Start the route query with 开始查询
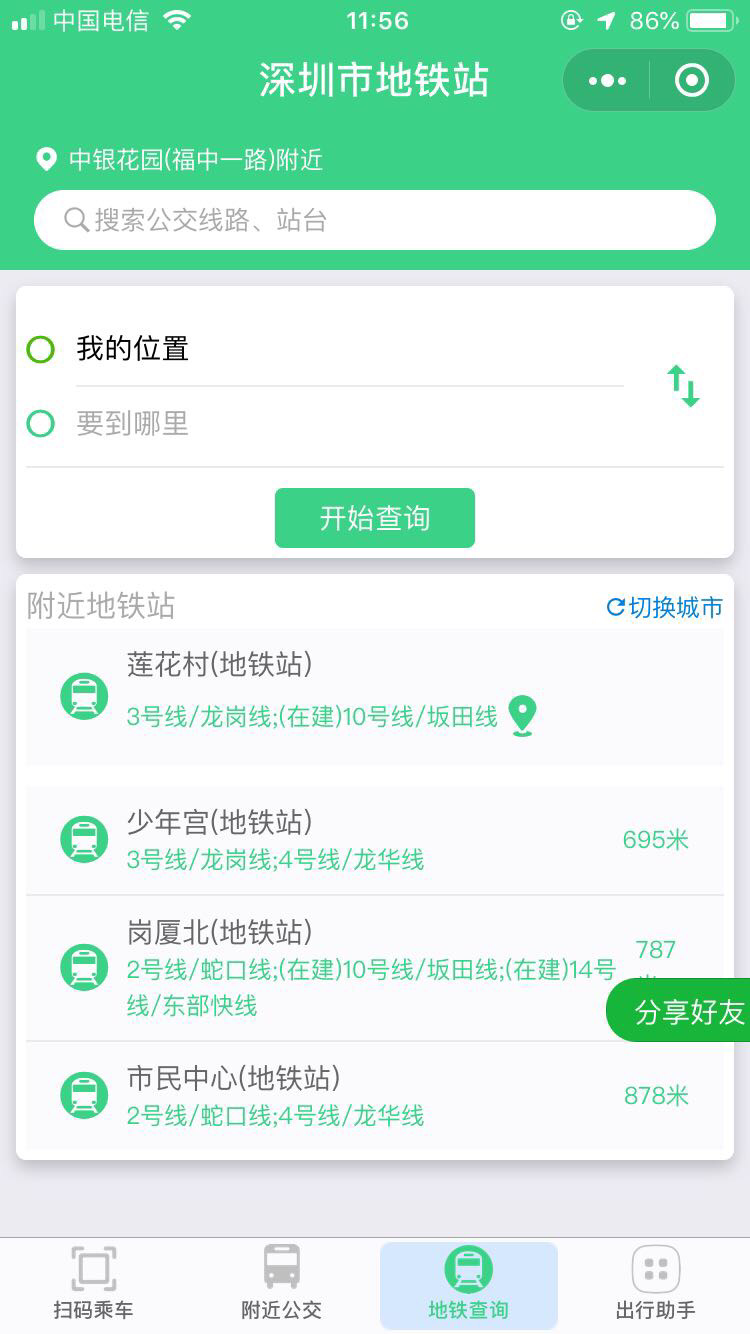This screenshot has height=1334, width=750. pos(375,518)
